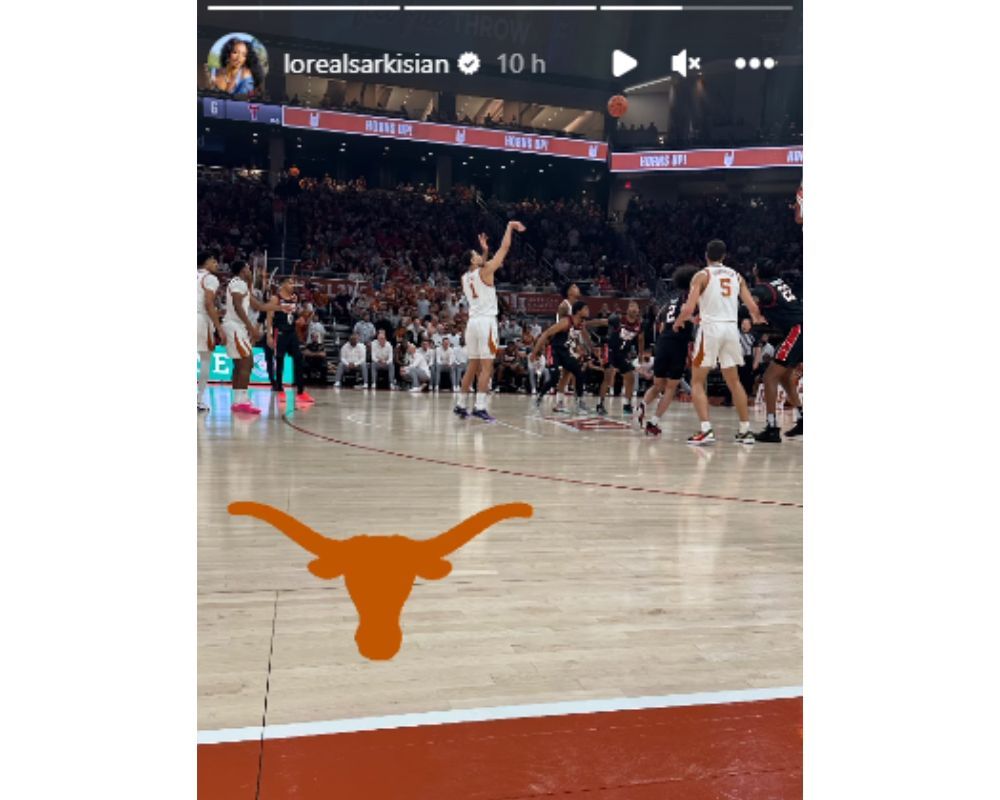Resume story playback with the play icon

(624, 63)
